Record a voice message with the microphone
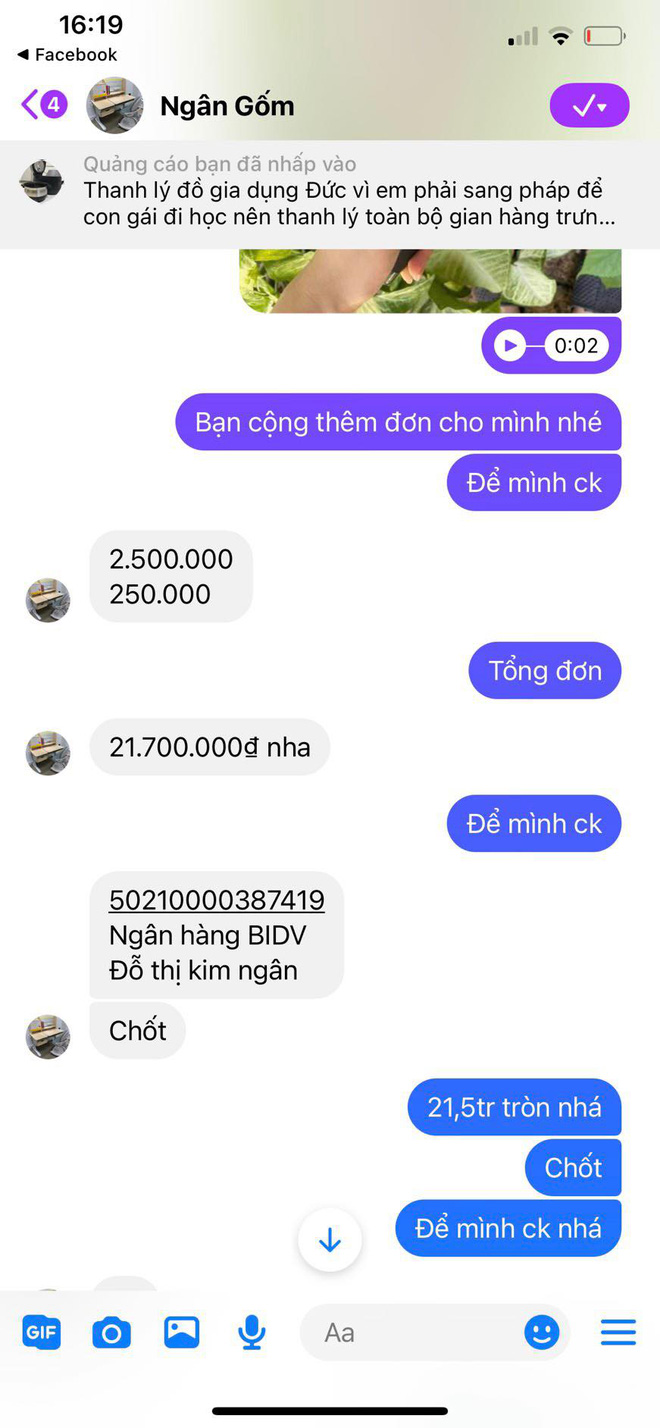The width and height of the screenshot is (660, 1428). 252,1332
